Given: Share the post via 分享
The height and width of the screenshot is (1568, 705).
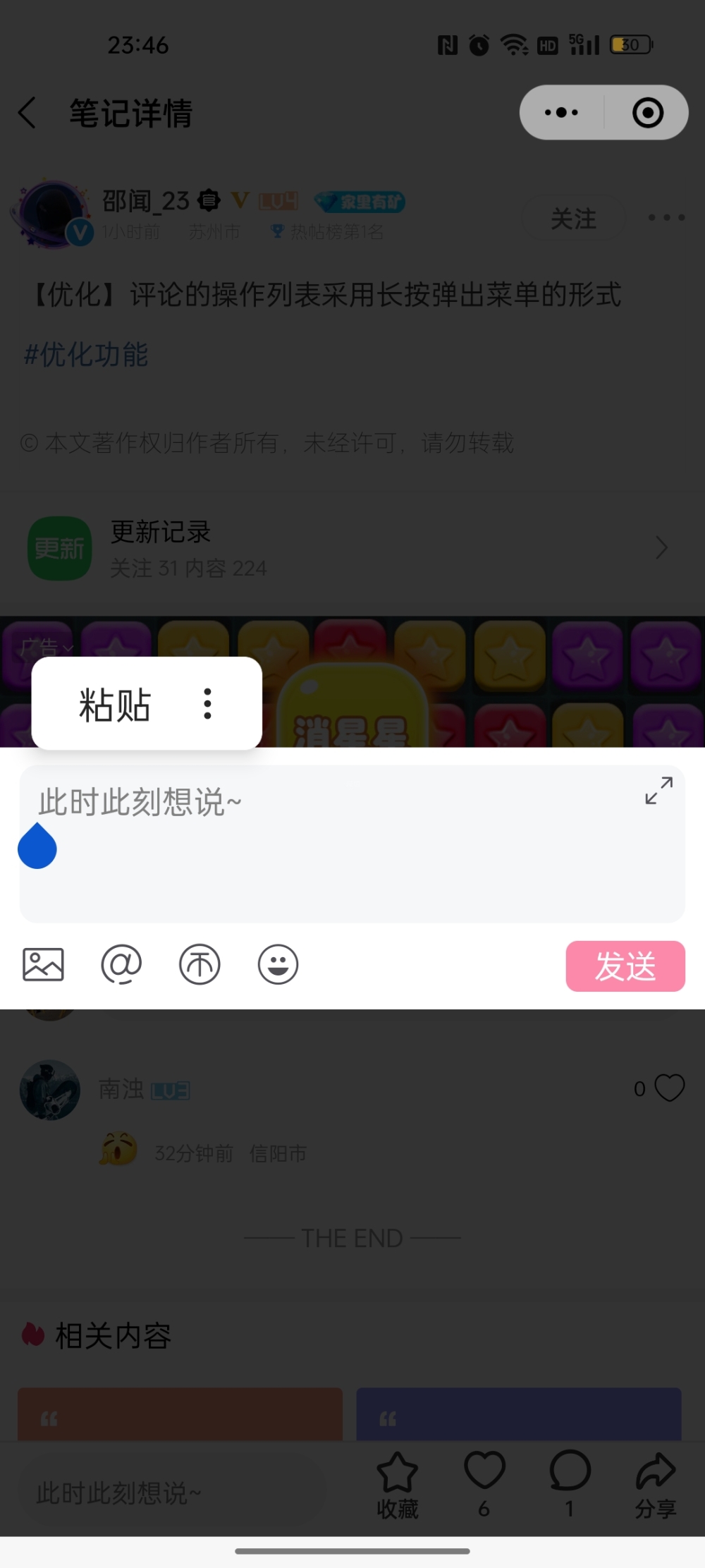Looking at the screenshot, I should (x=656, y=1484).
